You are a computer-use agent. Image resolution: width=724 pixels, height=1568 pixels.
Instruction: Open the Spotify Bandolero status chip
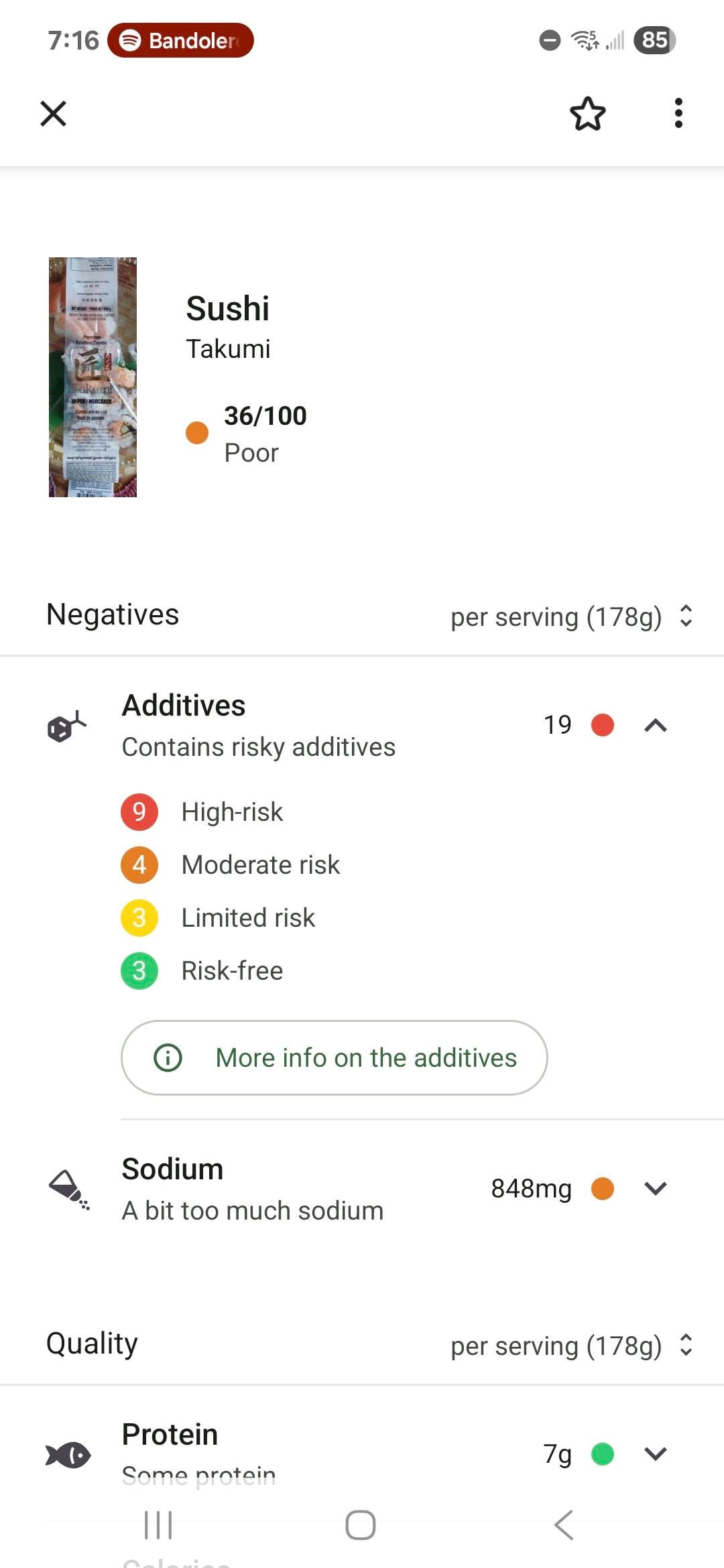tap(180, 40)
